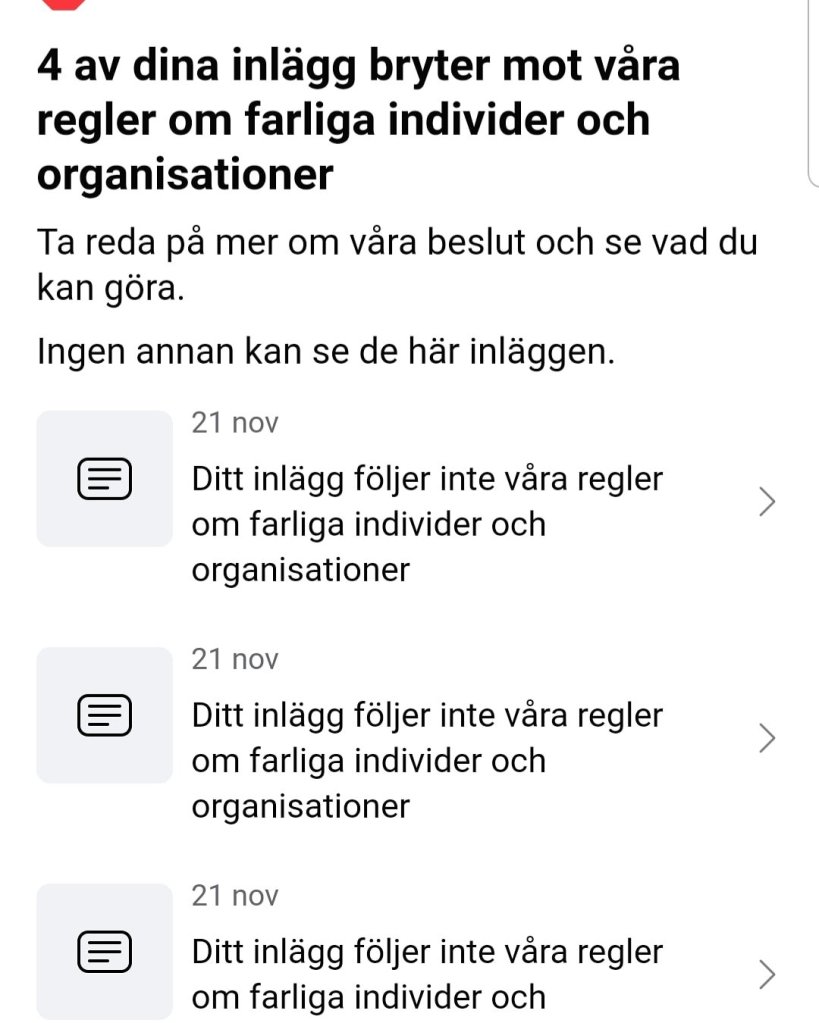Open the first 21 nov rule violation post
The width and height of the screenshot is (819, 1023).
point(427,502)
